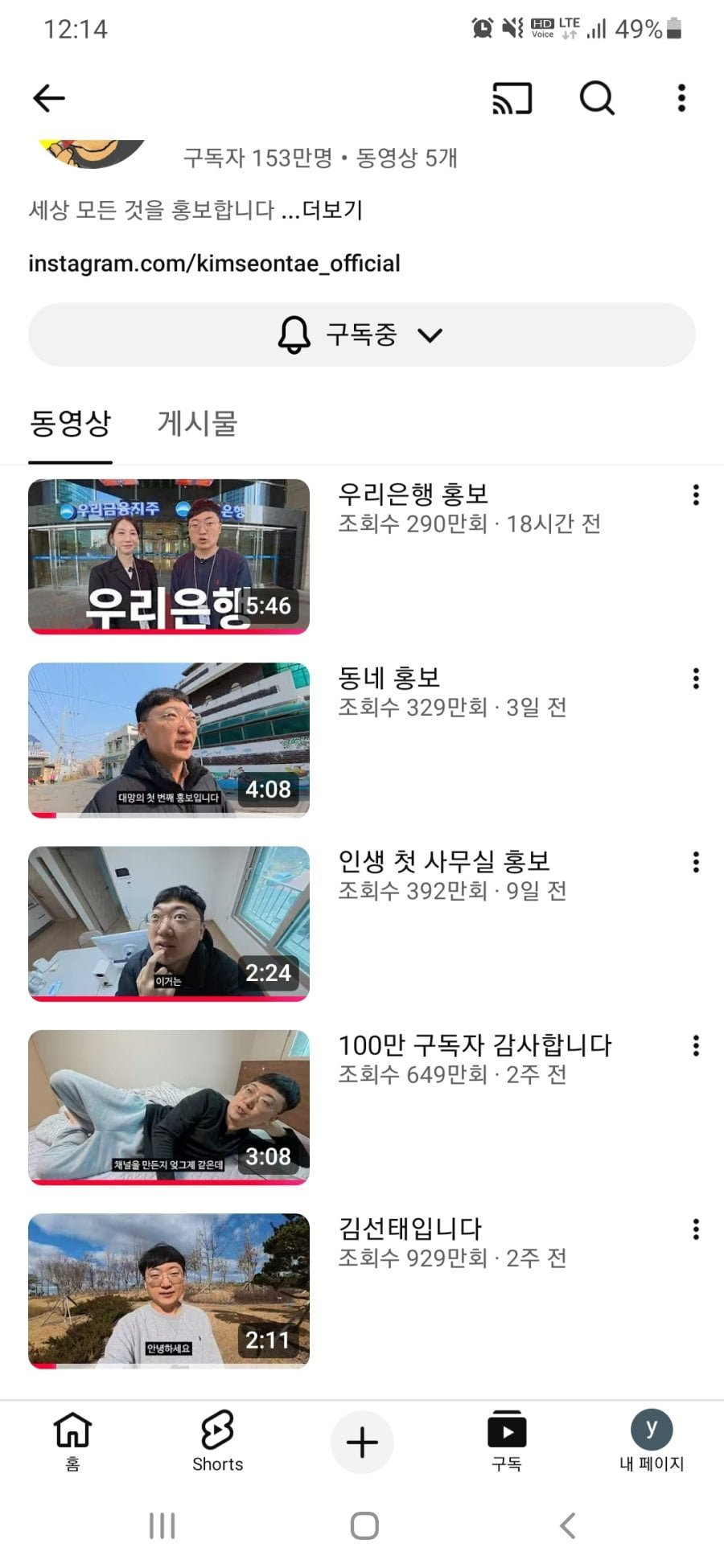This screenshot has width=724, height=1568.
Task: Watch the 인생 첫 사무실 홍보 video
Action: [x=169, y=923]
